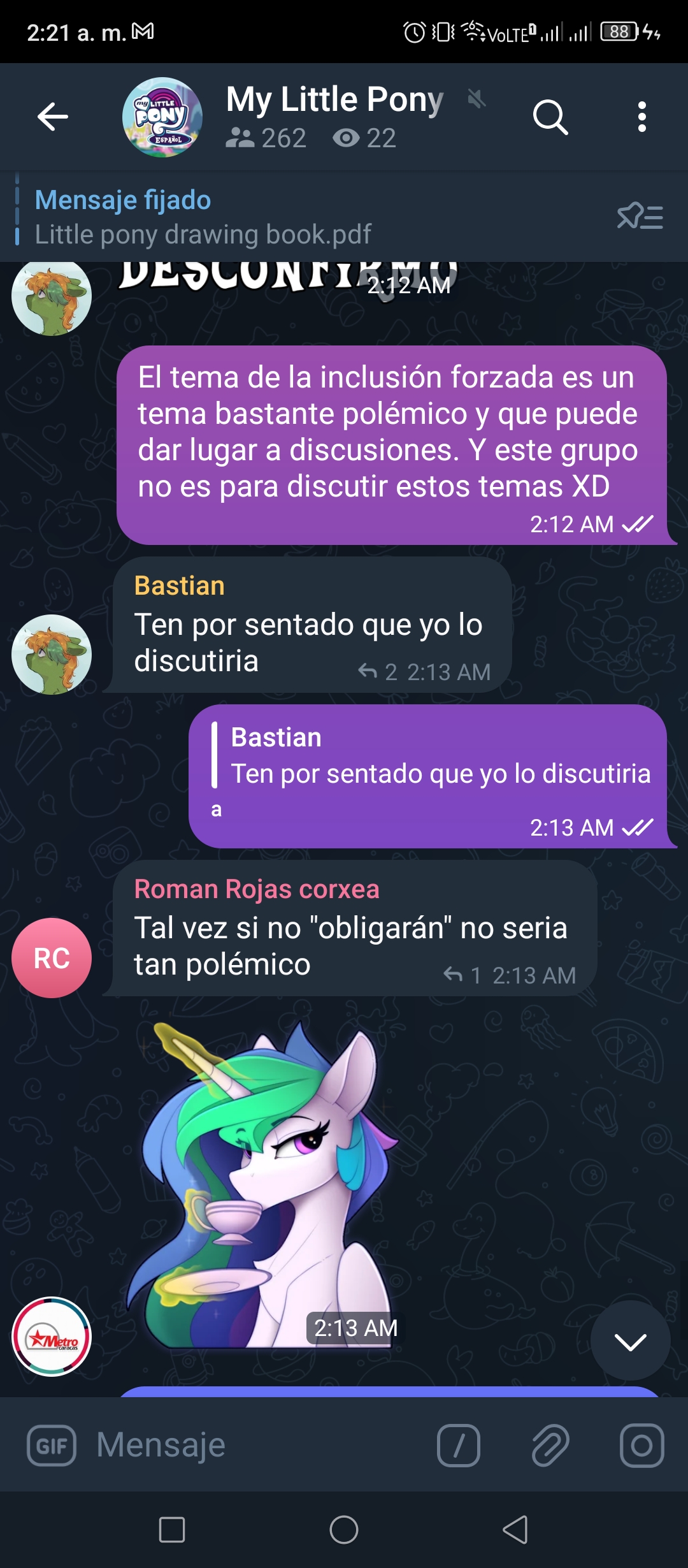This screenshot has width=688, height=1568.
Task: Open the GIF picker
Action: click(x=52, y=1446)
